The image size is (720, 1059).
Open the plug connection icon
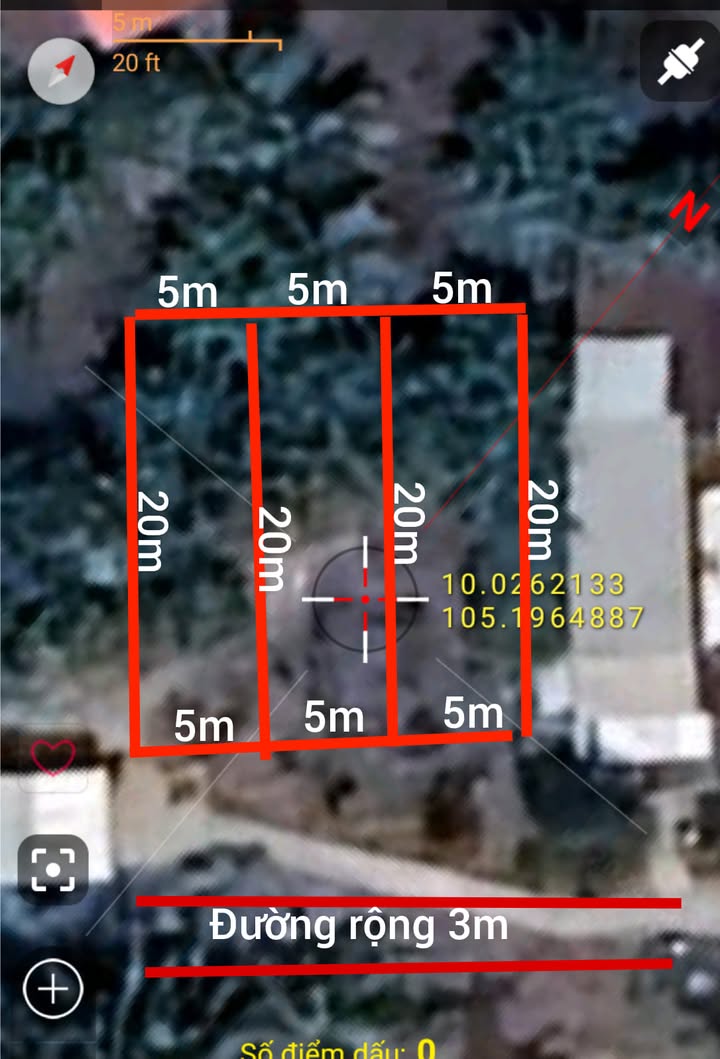(x=680, y=63)
